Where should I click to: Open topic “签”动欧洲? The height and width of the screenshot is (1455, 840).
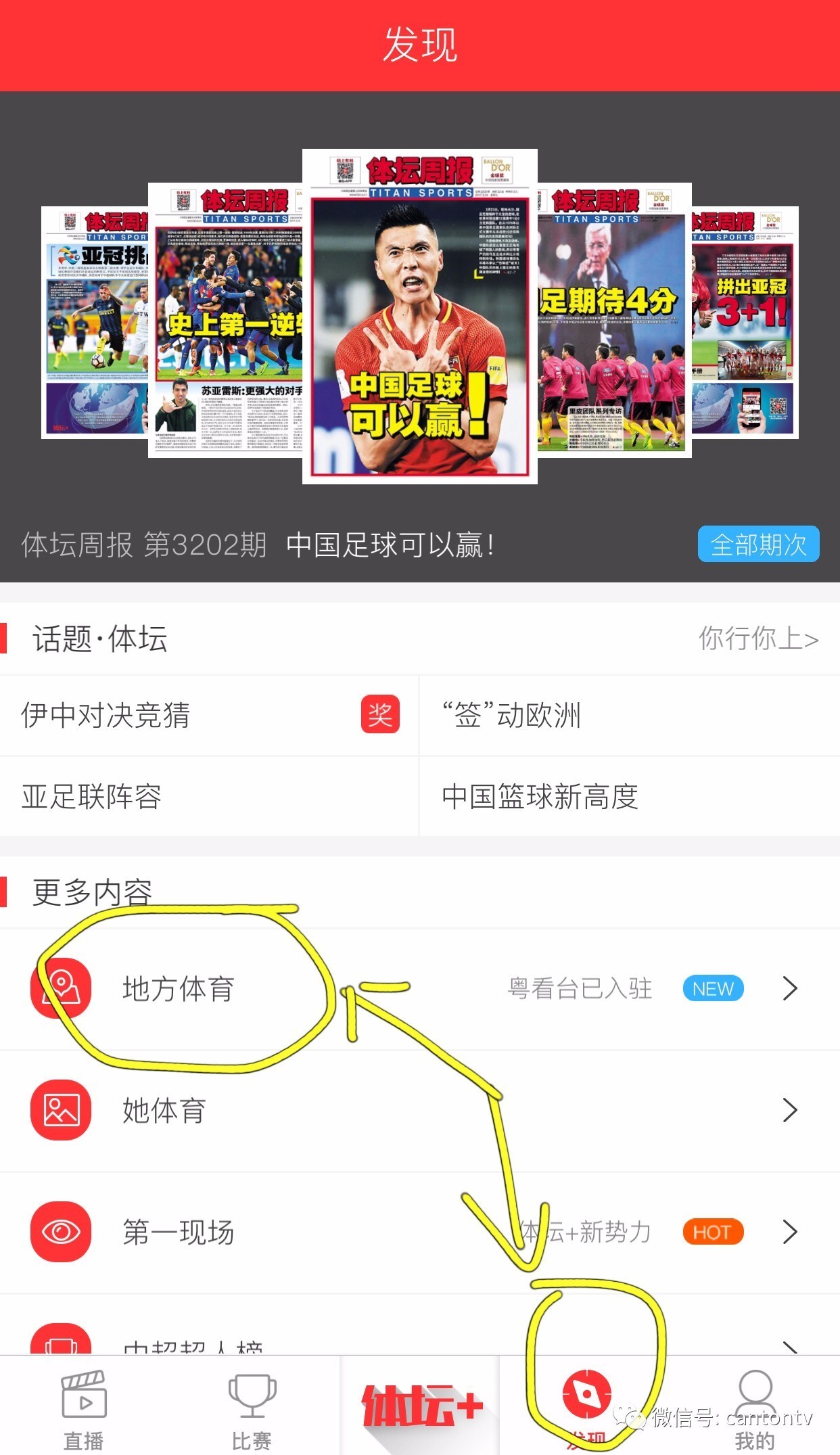[630, 715]
